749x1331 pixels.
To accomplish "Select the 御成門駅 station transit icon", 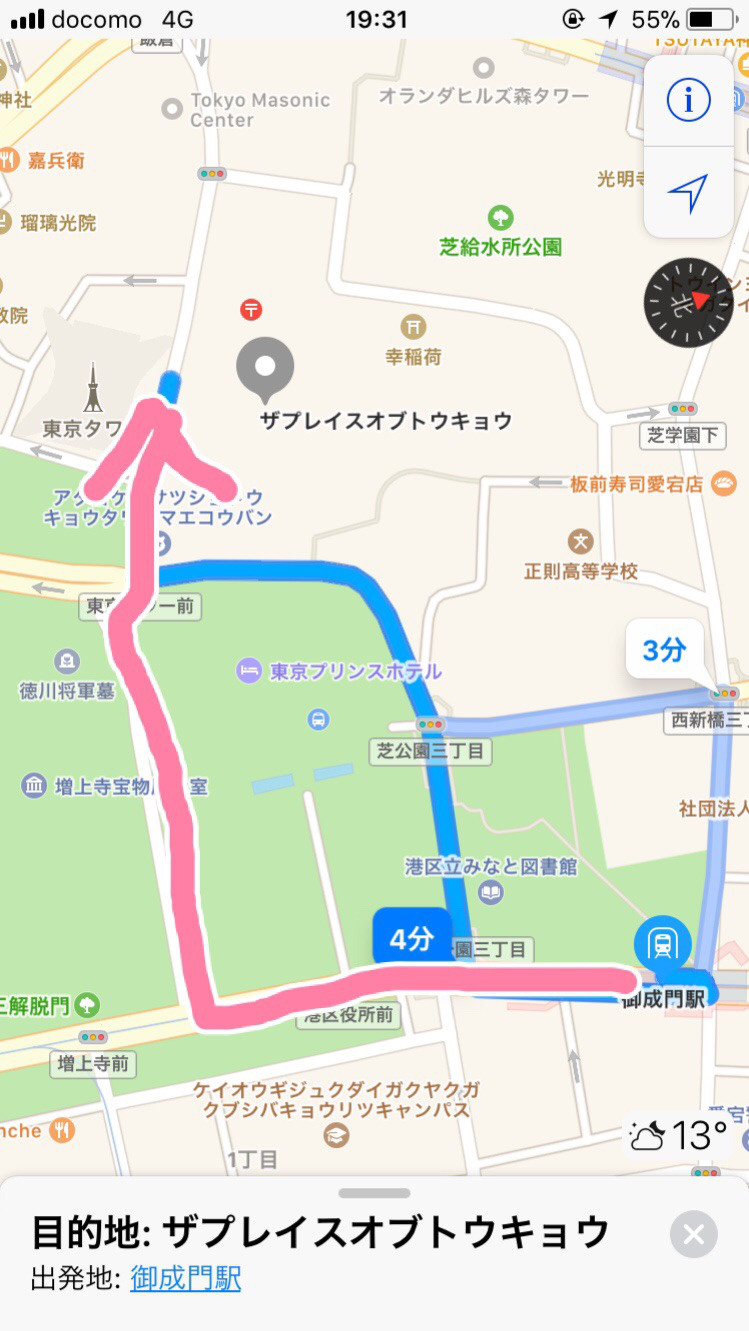I will 661,943.
